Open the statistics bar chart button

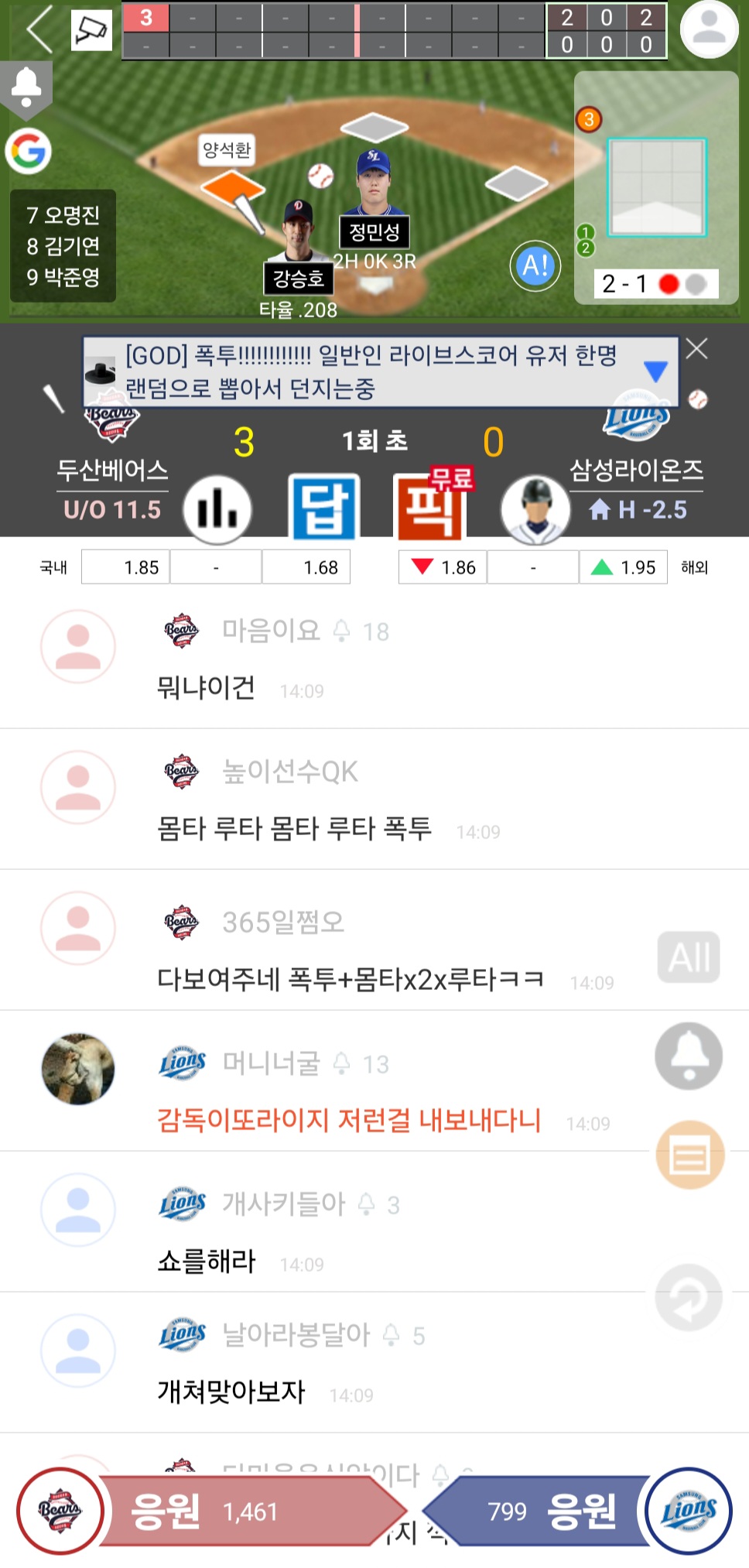point(217,509)
